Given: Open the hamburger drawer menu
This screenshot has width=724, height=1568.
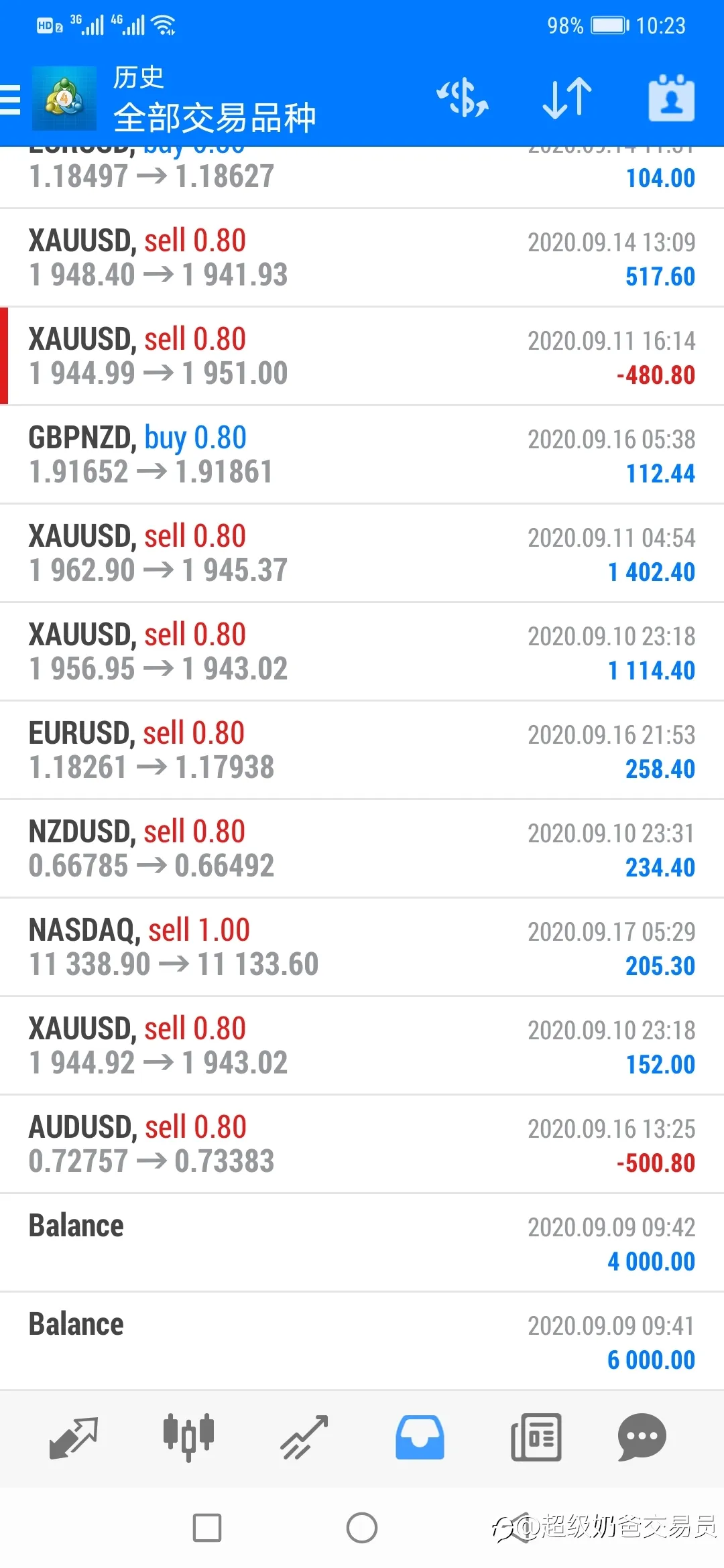Looking at the screenshot, I should (x=11, y=99).
